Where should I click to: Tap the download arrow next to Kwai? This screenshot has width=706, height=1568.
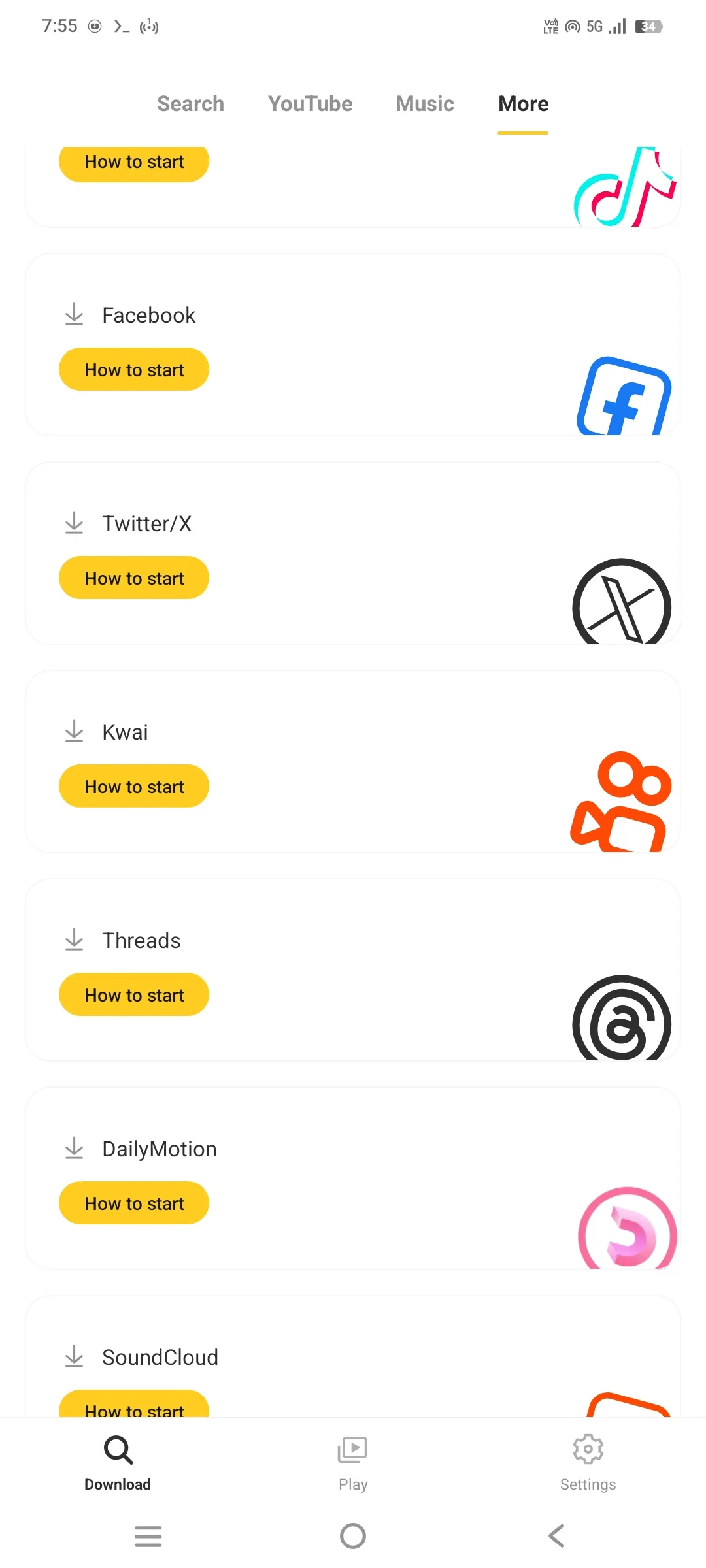[x=74, y=731]
